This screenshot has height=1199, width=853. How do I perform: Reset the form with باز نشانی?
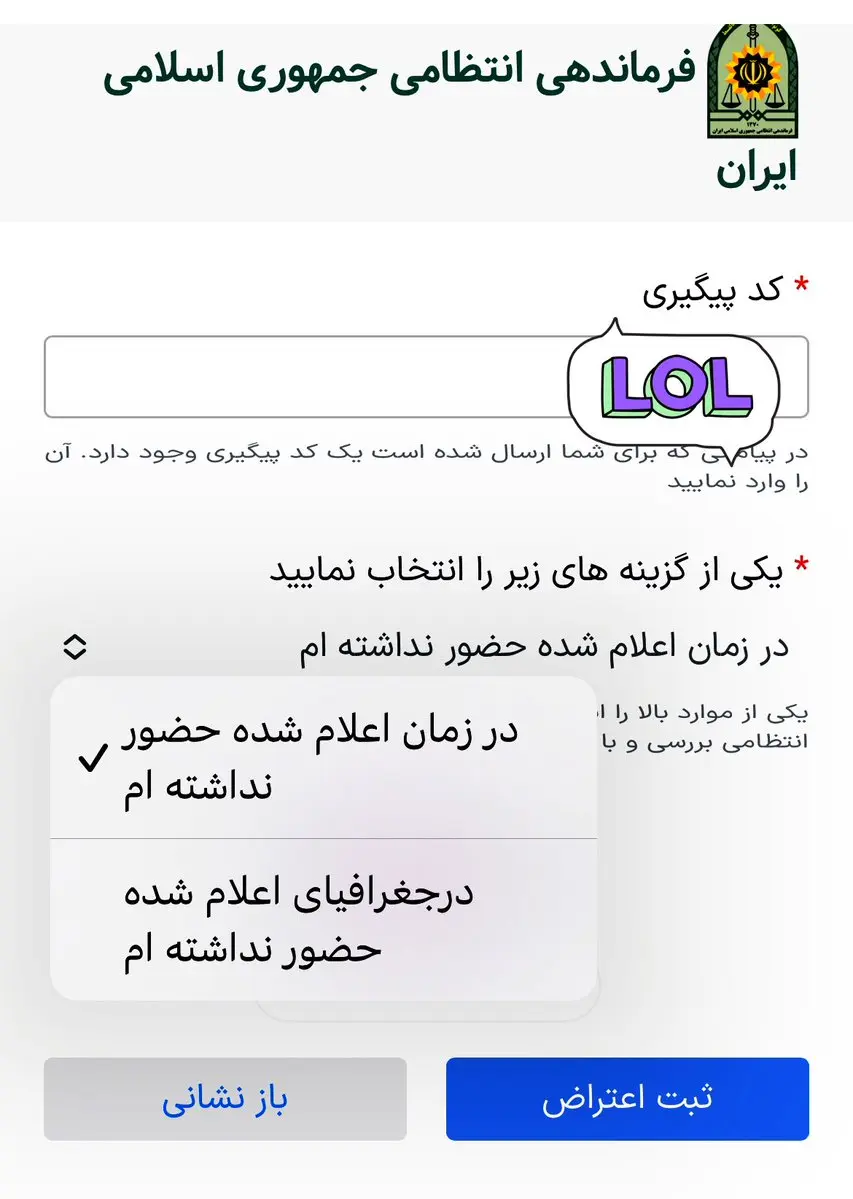coord(225,1099)
